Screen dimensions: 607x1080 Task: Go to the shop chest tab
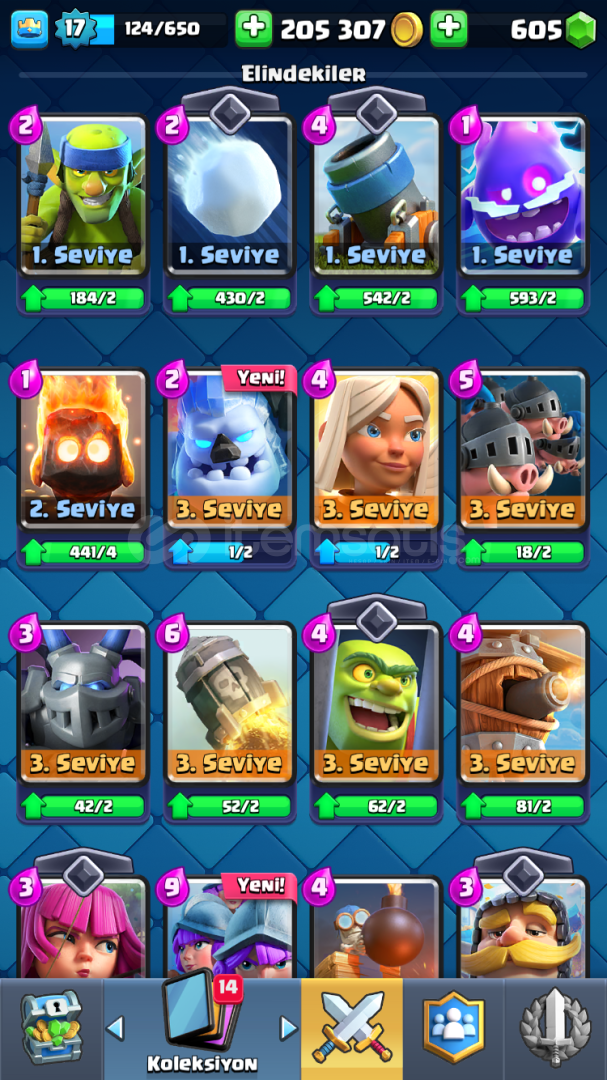[51, 1029]
